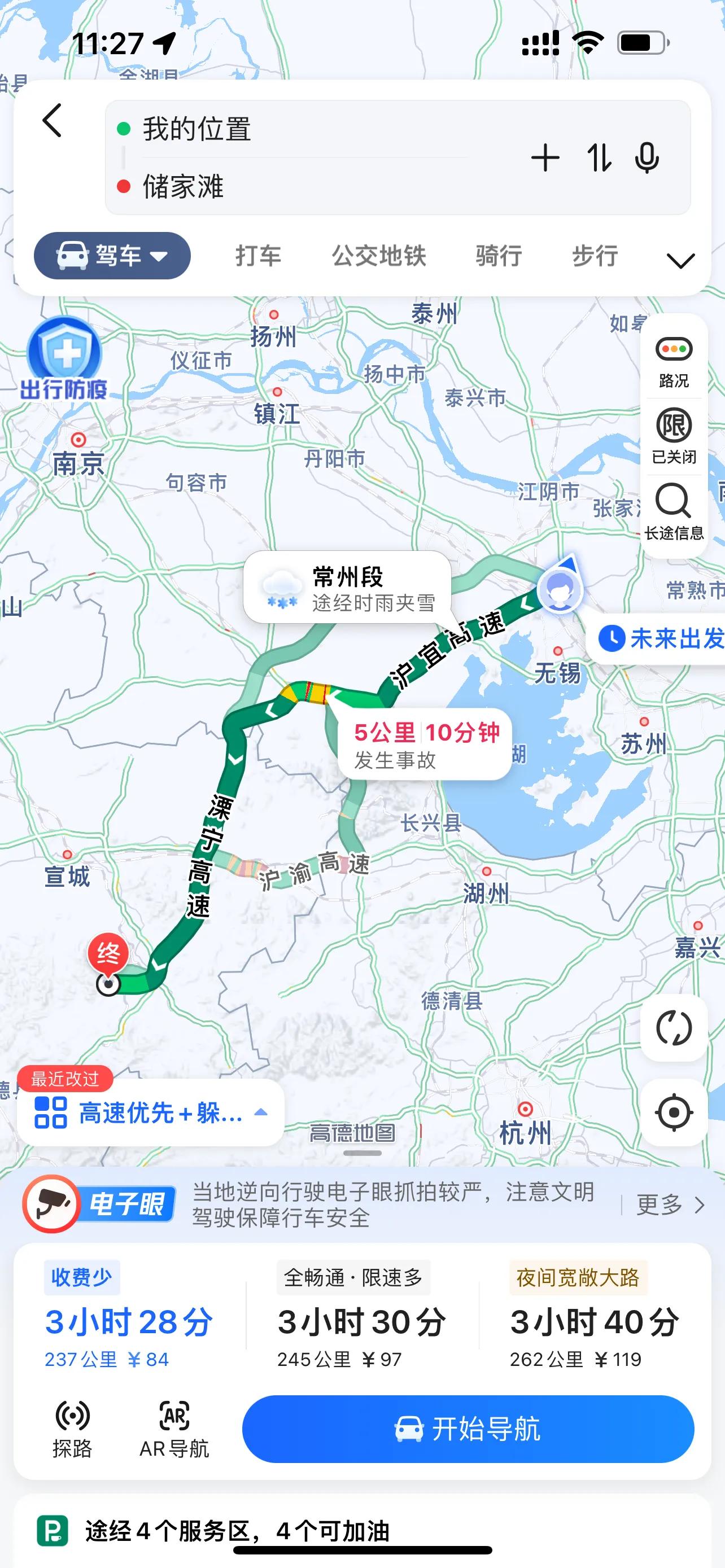The image size is (725, 1568).
Task: Expand more transport modes with the chevron
Action: tap(681, 262)
